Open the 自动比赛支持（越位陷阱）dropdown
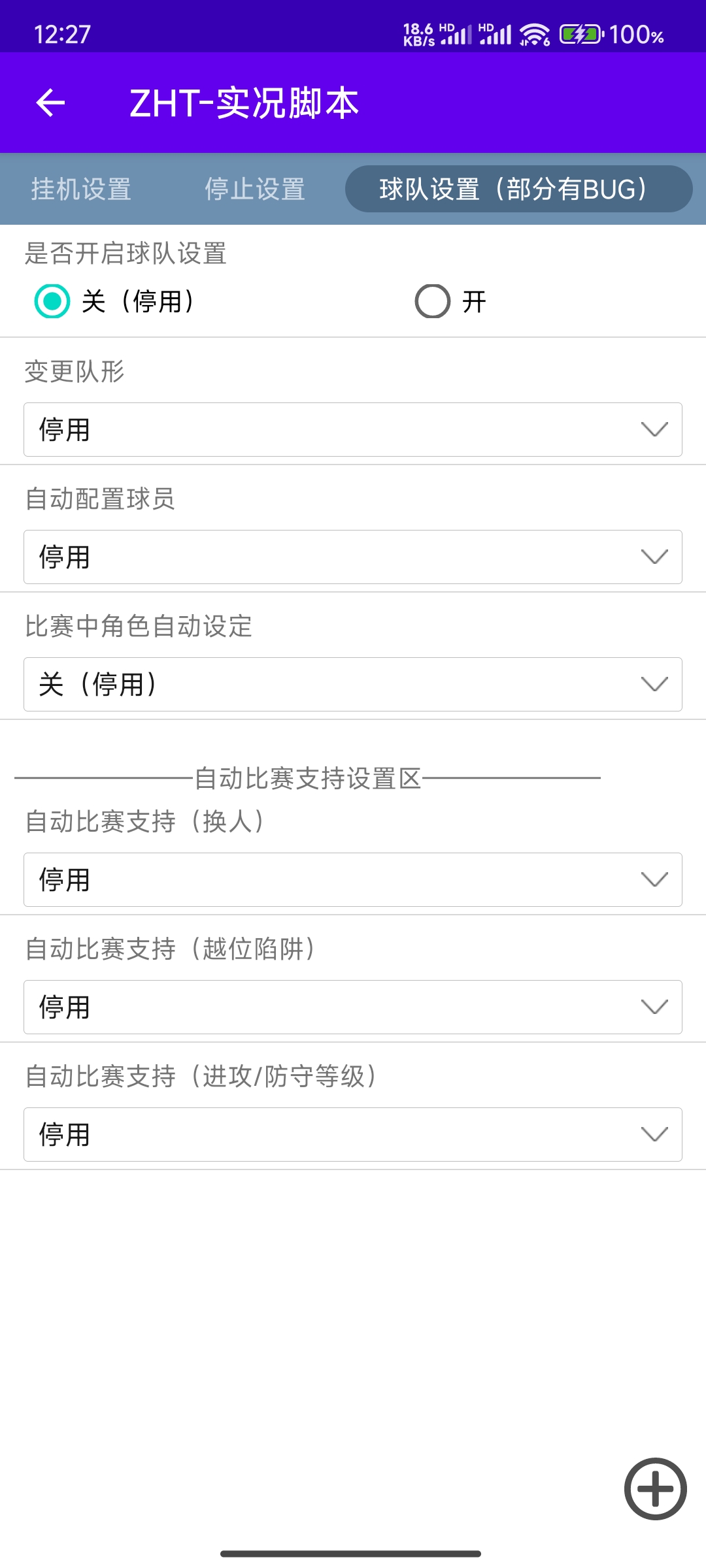The height and width of the screenshot is (1568, 706). point(353,1007)
